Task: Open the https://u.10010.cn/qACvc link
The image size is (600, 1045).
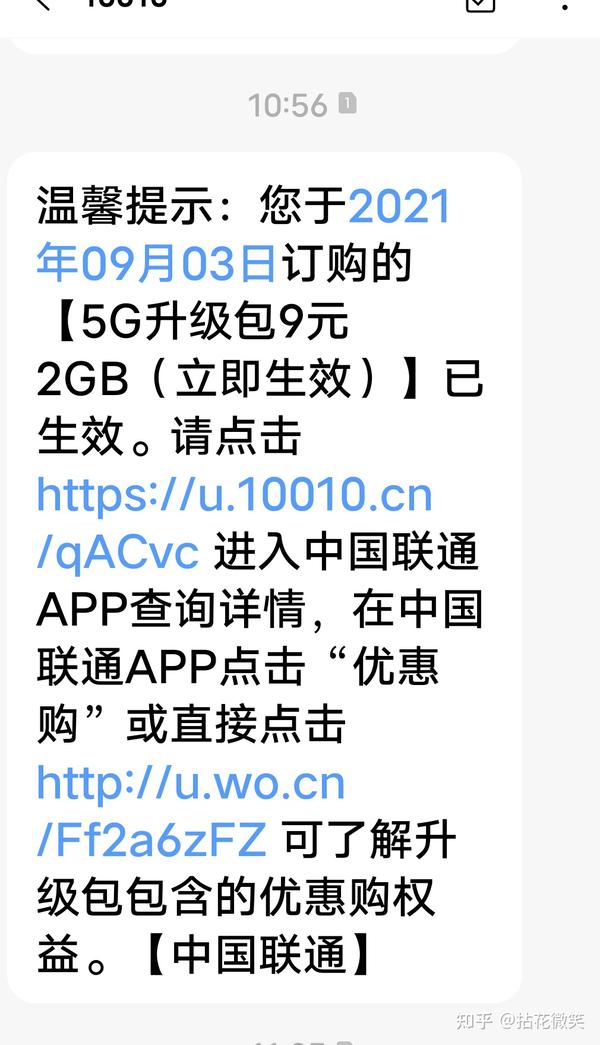Action: (234, 496)
